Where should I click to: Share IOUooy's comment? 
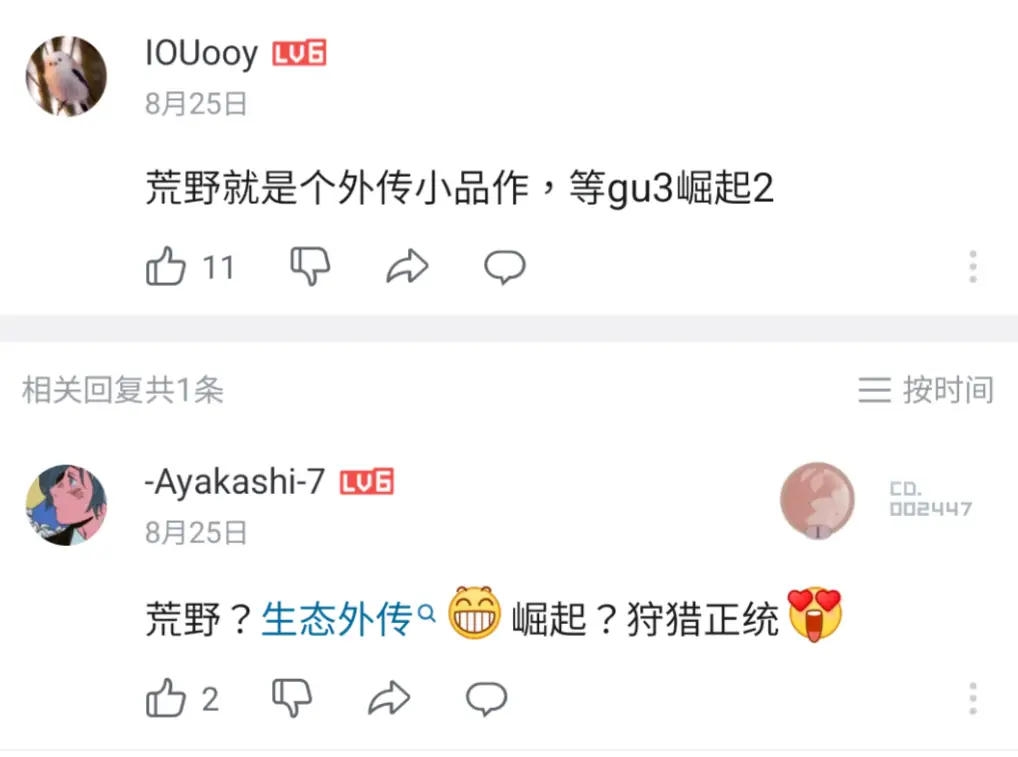[x=407, y=267]
